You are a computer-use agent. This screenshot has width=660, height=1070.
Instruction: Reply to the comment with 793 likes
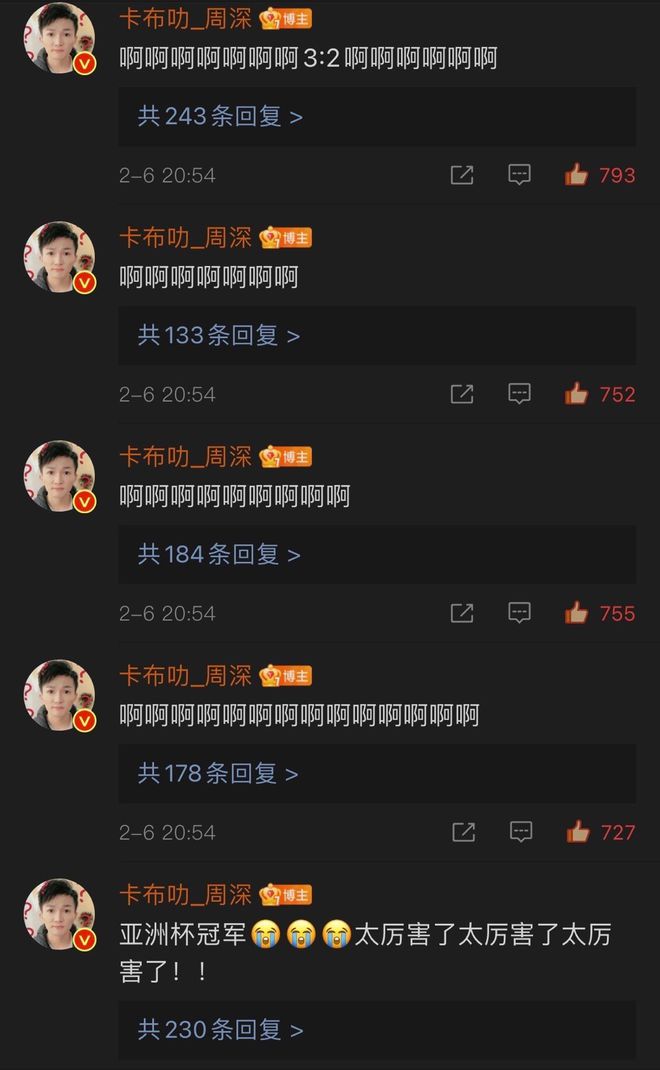tap(519, 175)
